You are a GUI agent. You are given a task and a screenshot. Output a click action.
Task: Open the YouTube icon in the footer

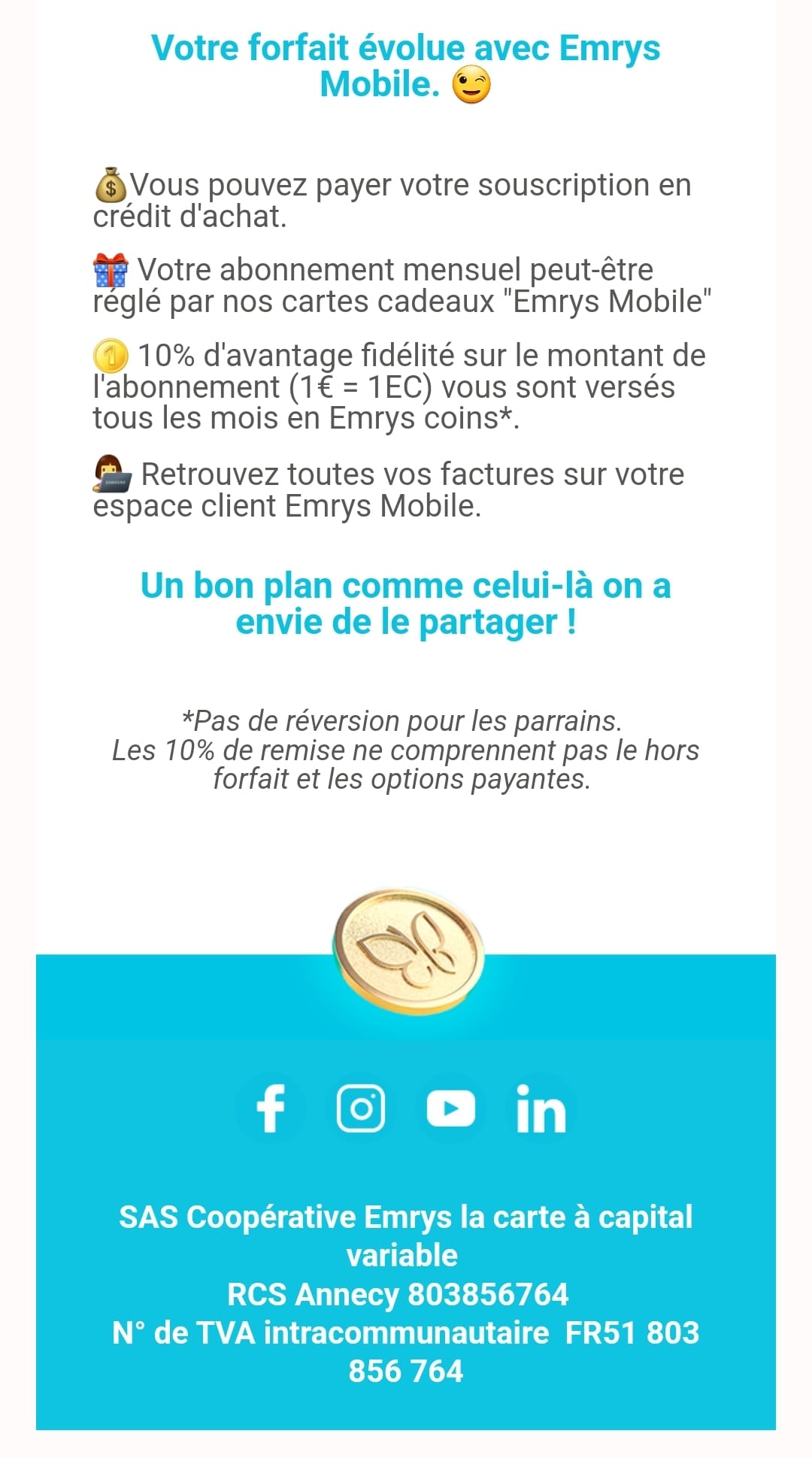click(451, 1108)
